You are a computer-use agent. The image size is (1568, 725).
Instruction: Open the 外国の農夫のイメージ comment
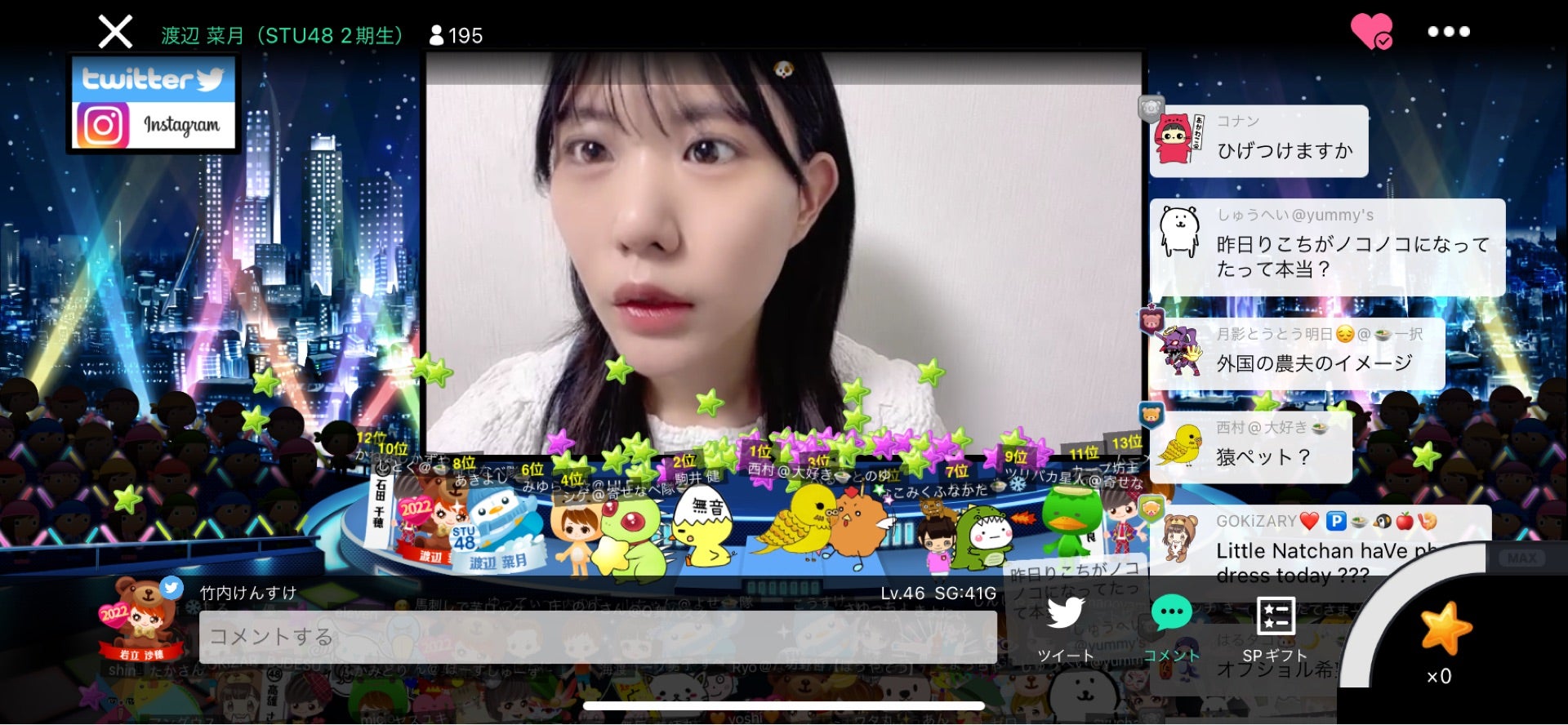tap(1297, 354)
